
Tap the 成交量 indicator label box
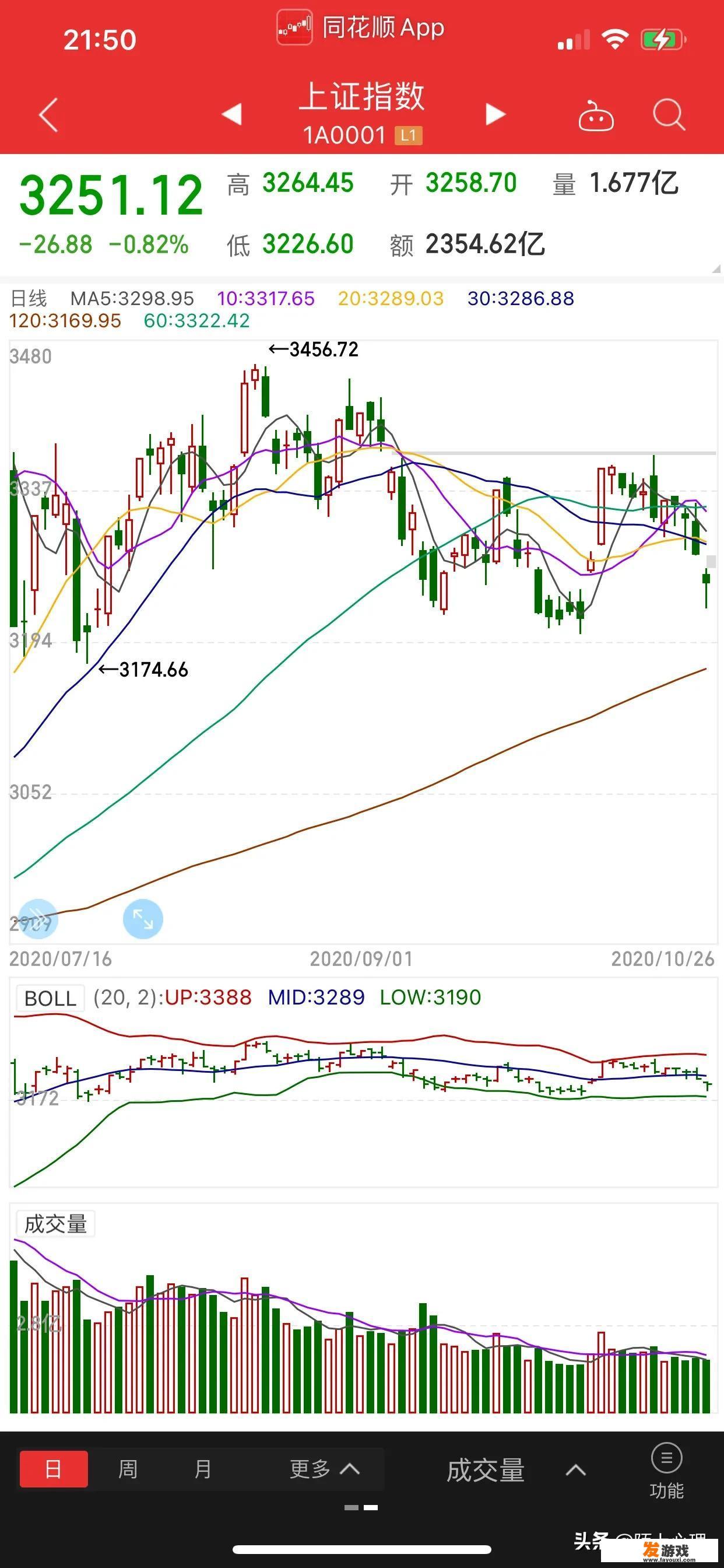(x=55, y=1224)
